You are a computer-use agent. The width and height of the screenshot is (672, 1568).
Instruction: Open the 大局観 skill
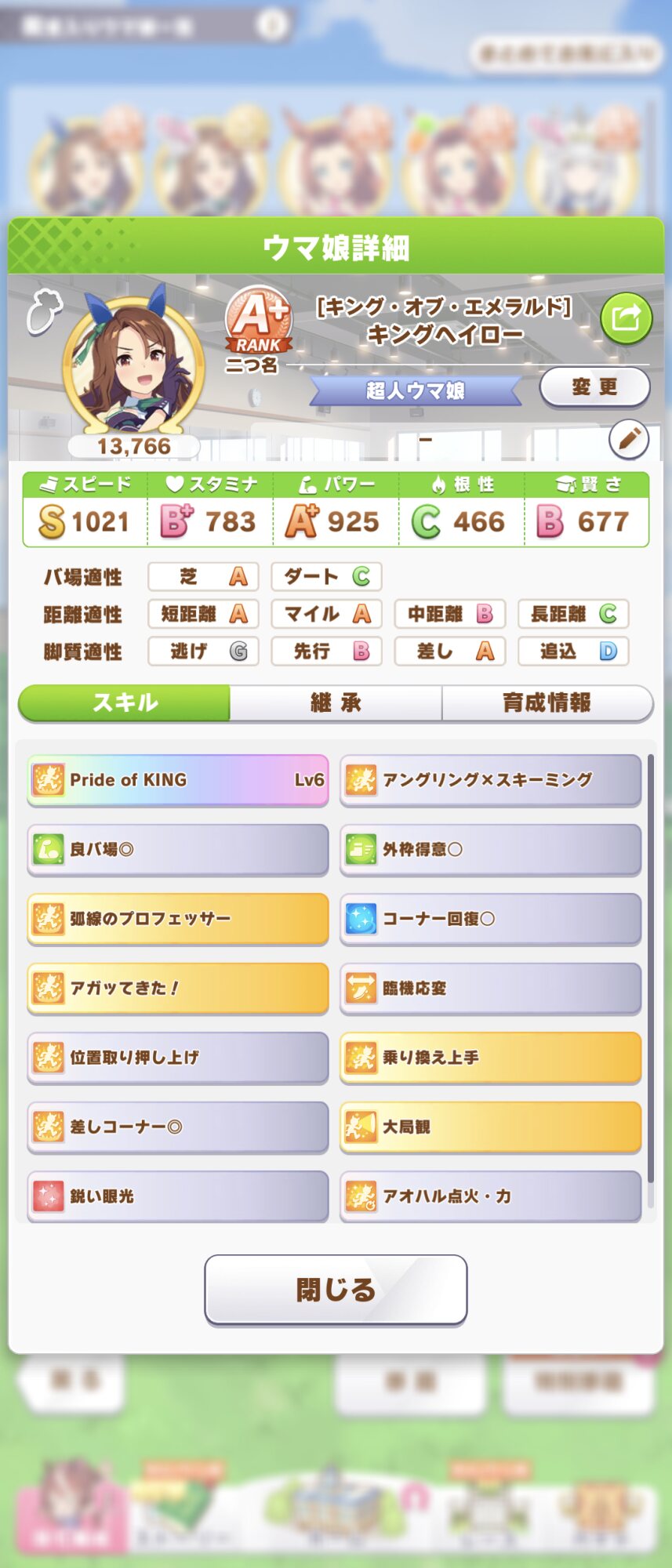[490, 1127]
